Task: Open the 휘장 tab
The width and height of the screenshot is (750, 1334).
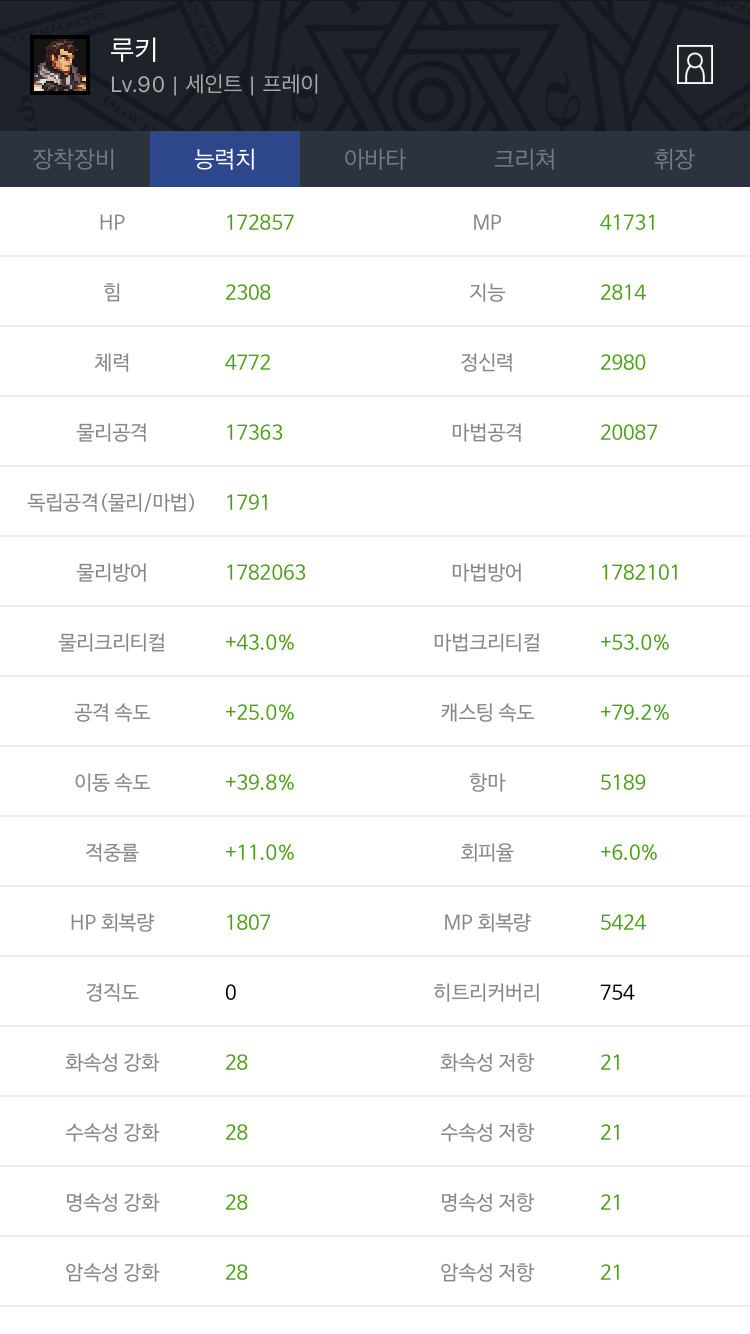Action: [x=675, y=159]
